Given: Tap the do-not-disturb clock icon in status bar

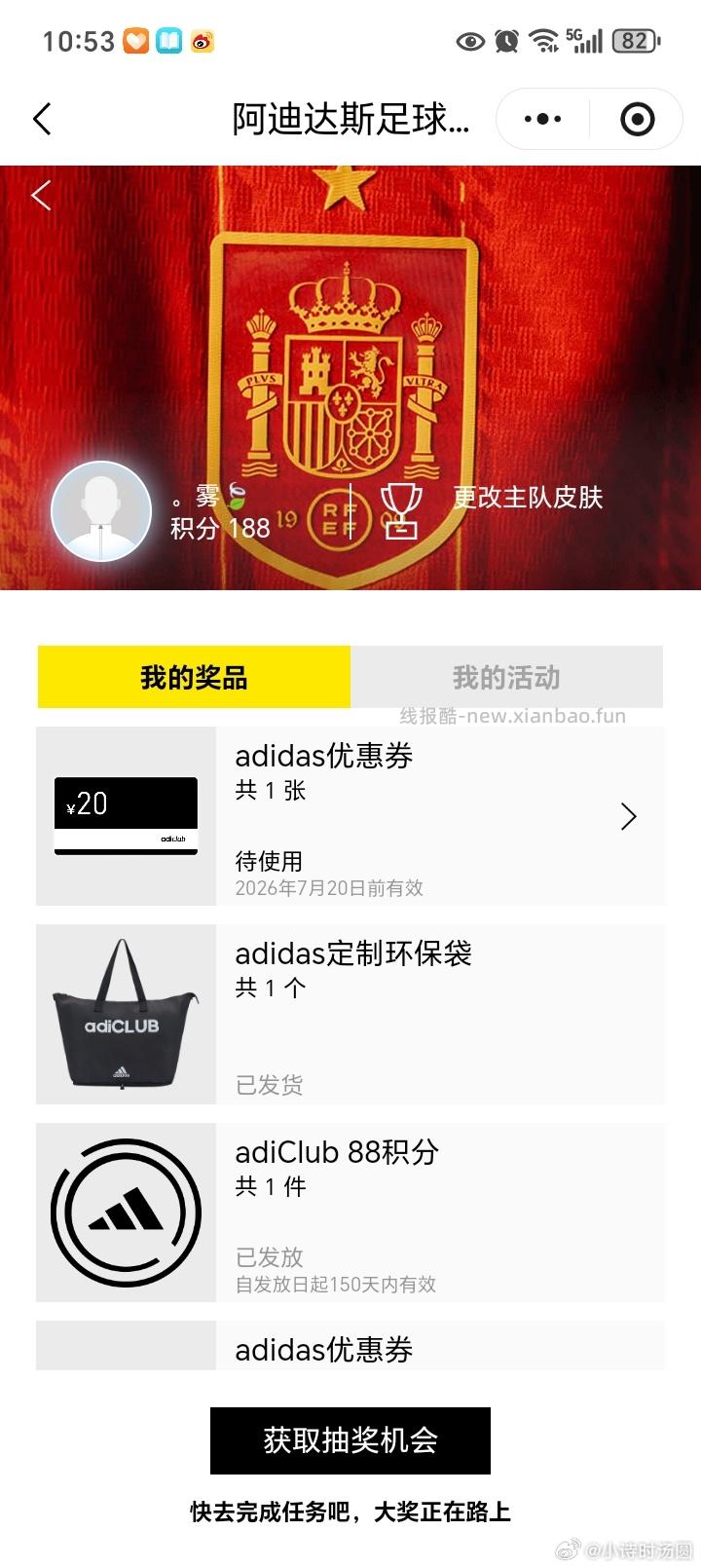Looking at the screenshot, I should (503, 42).
